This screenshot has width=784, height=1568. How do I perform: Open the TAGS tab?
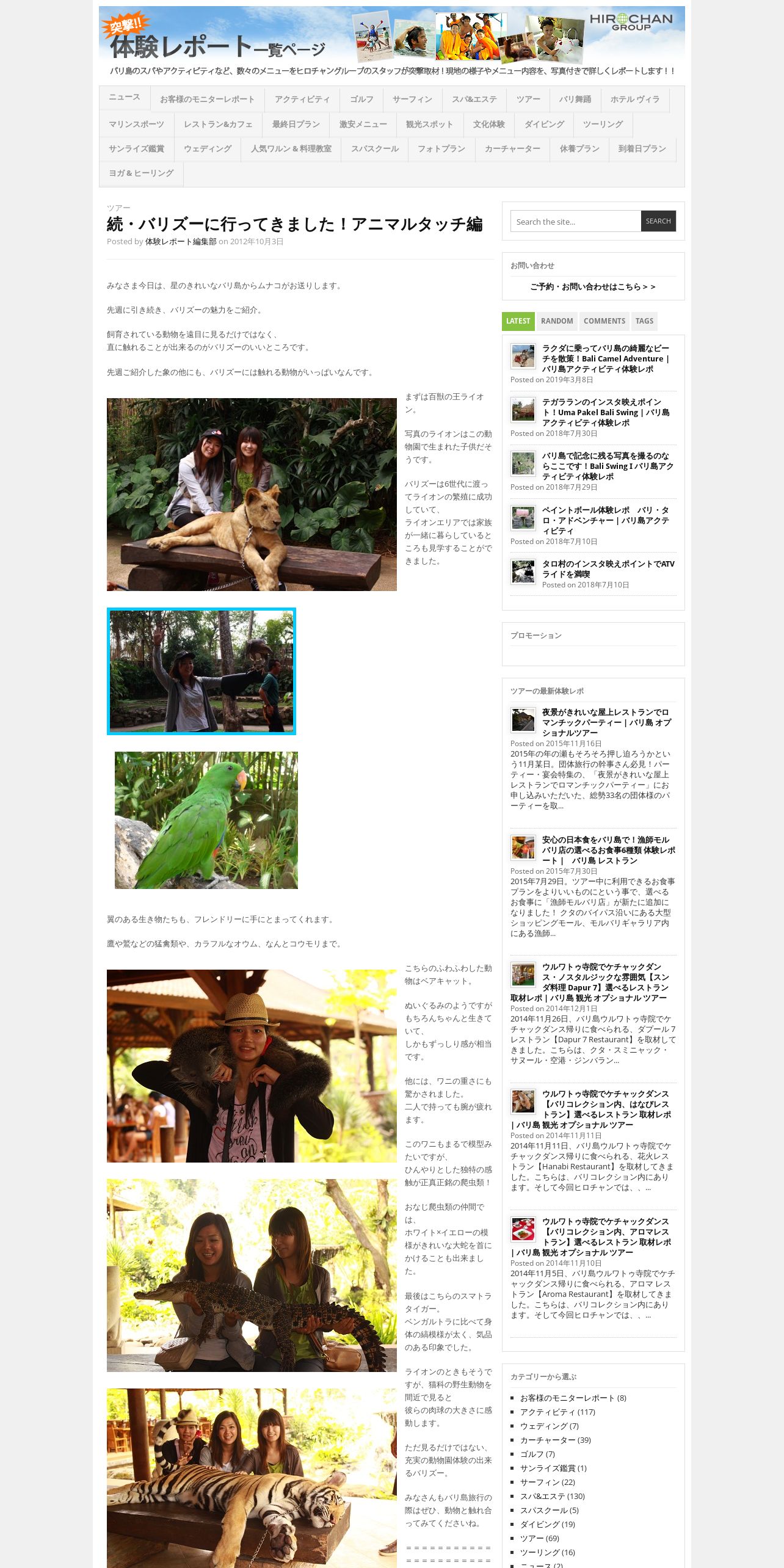(x=644, y=321)
